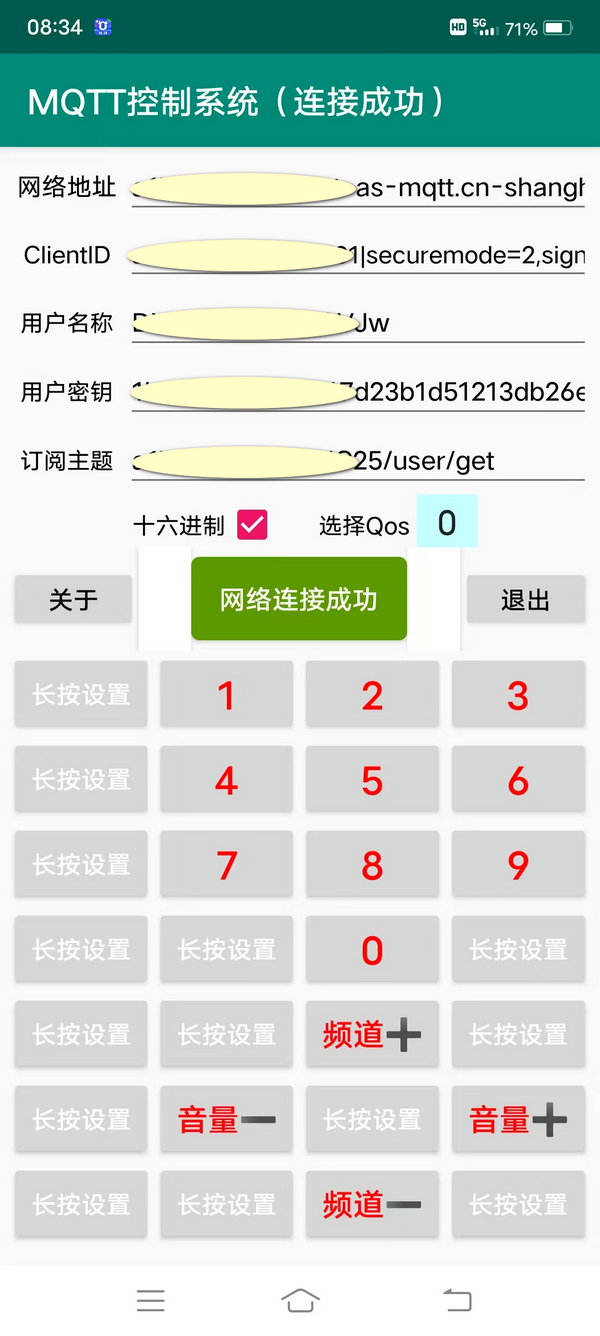Open the 选择Qos value selector
The image size is (600, 1336).
446,522
